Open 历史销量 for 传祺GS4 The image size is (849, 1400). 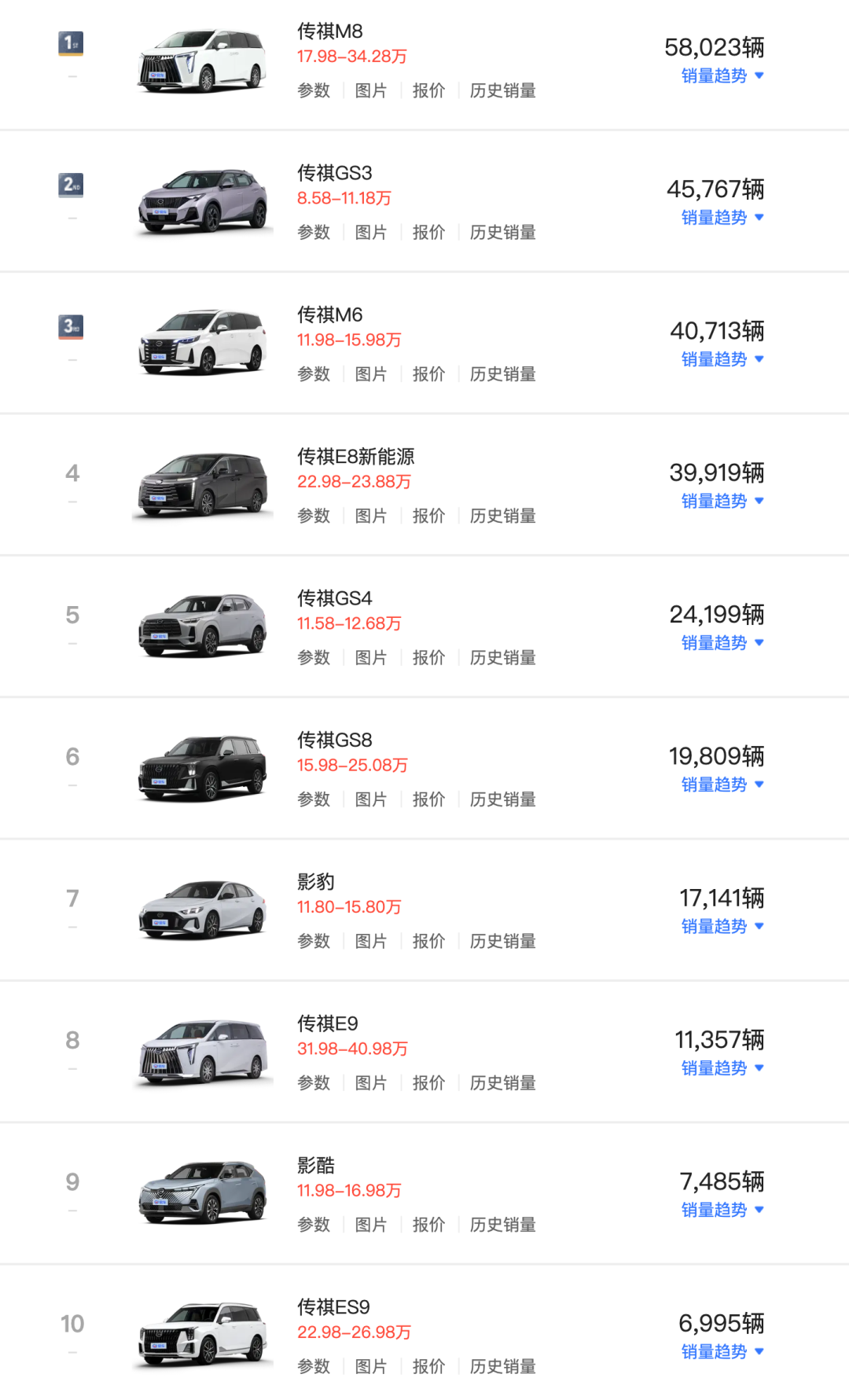[x=502, y=658]
